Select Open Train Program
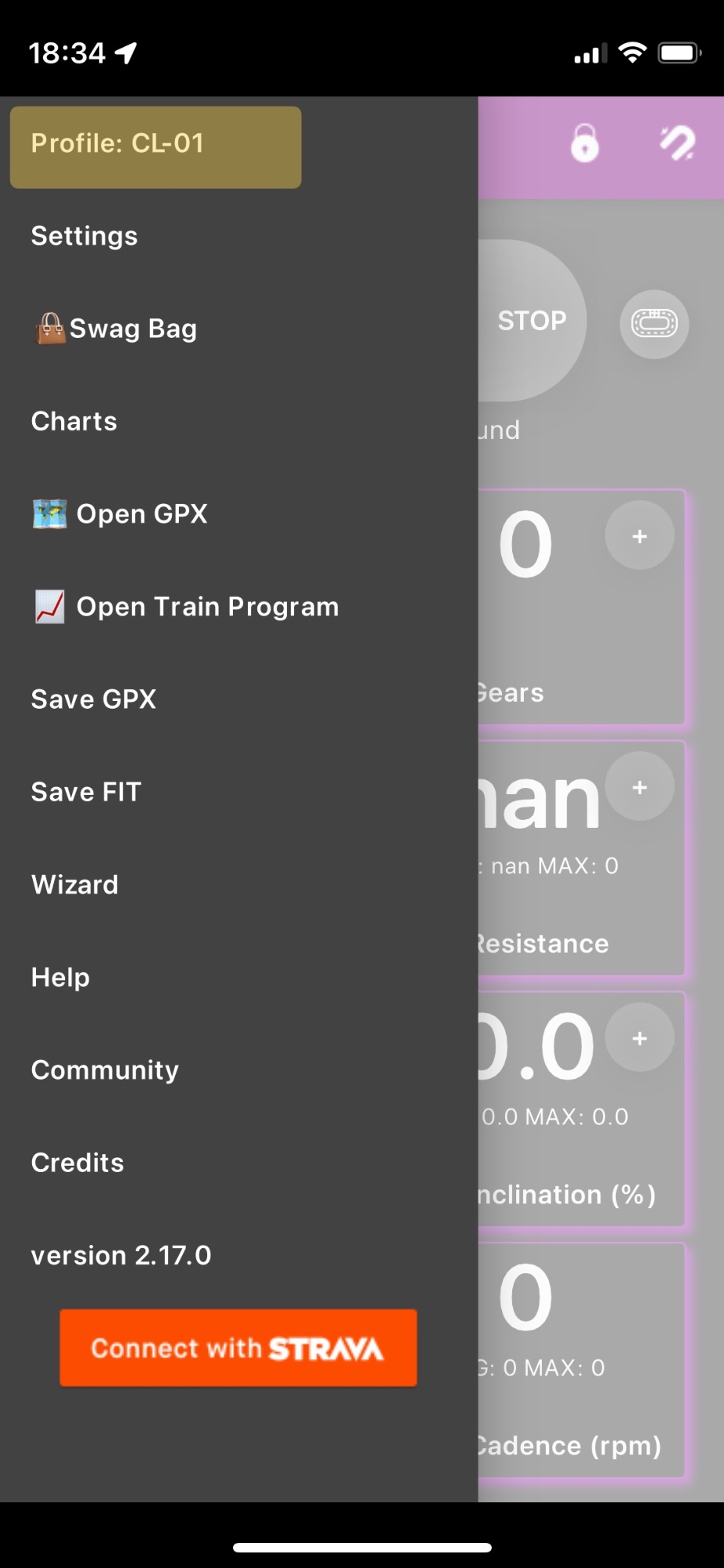 [x=186, y=607]
